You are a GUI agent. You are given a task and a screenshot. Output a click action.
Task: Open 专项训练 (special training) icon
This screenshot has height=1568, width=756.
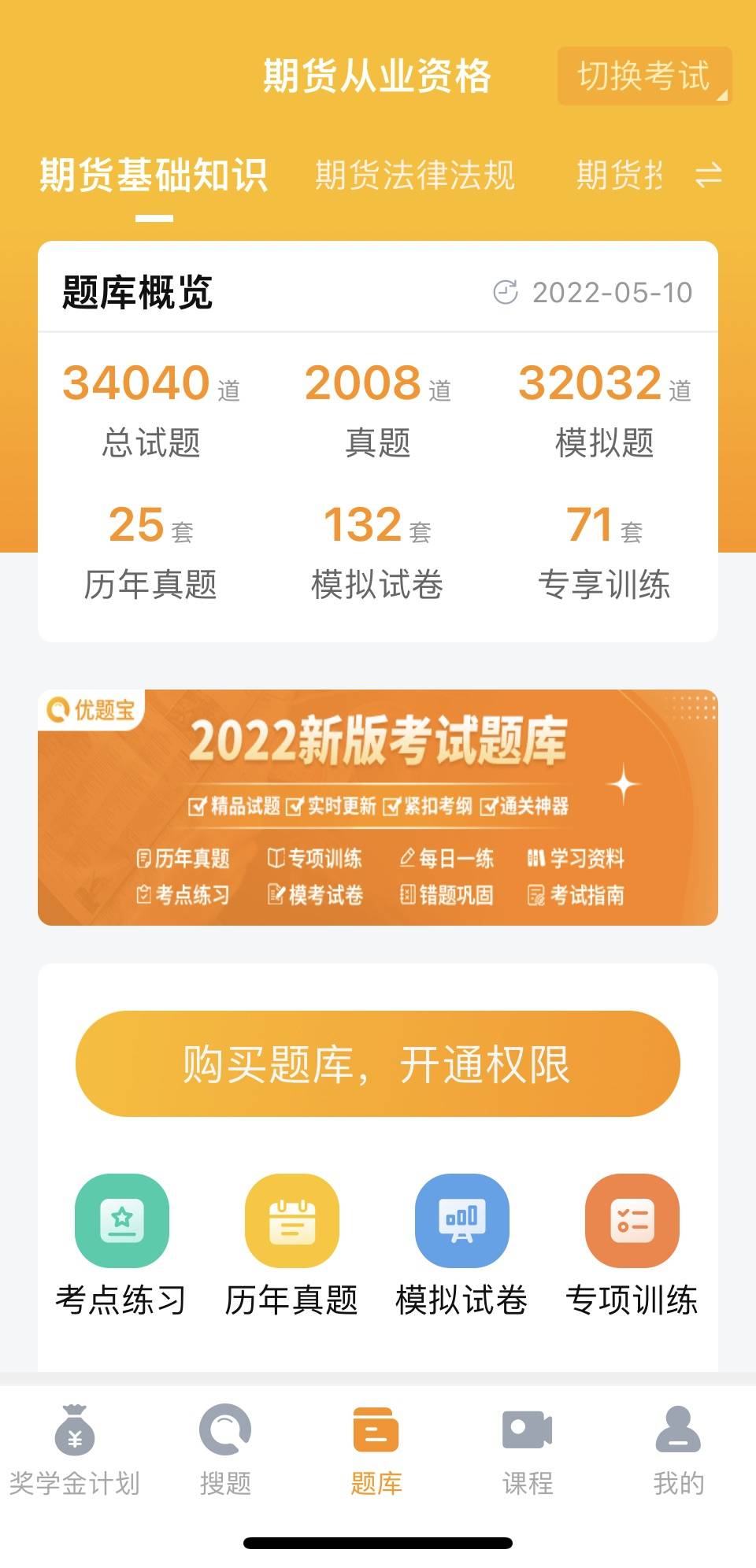[x=632, y=1221]
